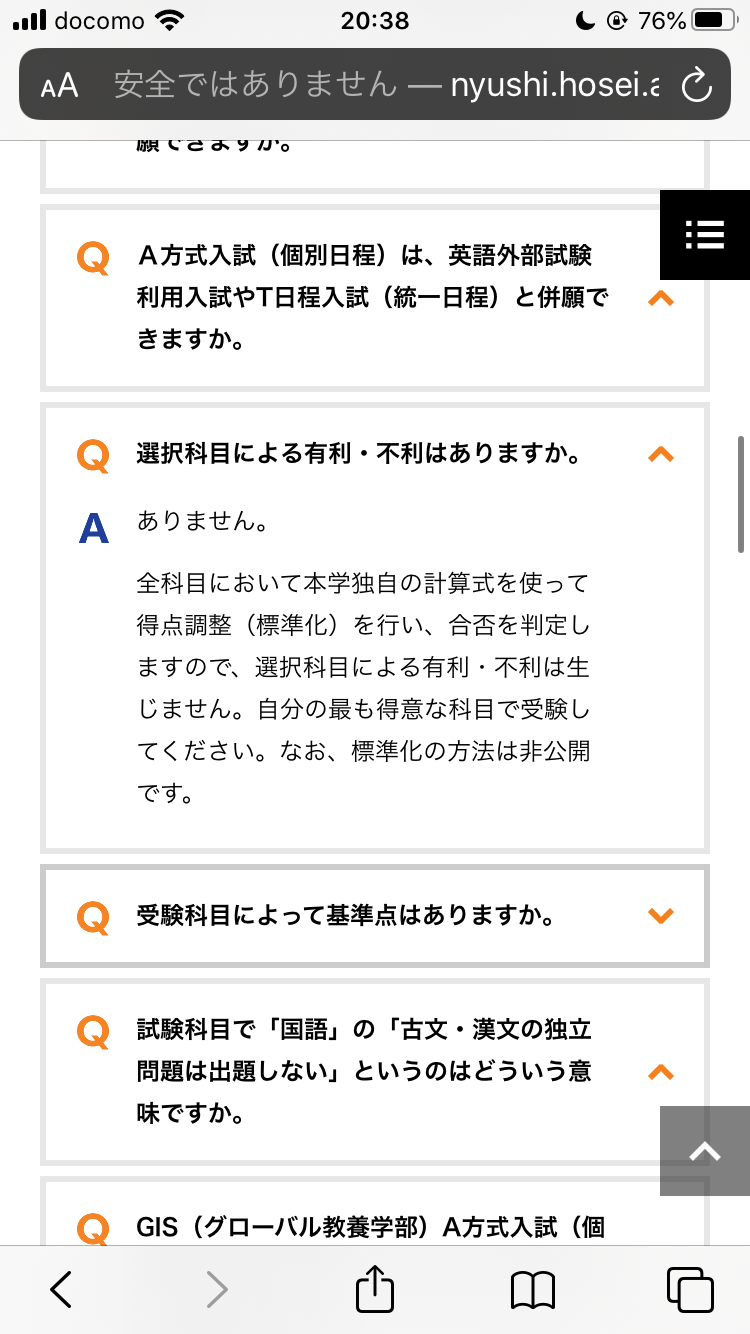Open the black hamburger menu button
750x1334 pixels.
click(x=704, y=234)
